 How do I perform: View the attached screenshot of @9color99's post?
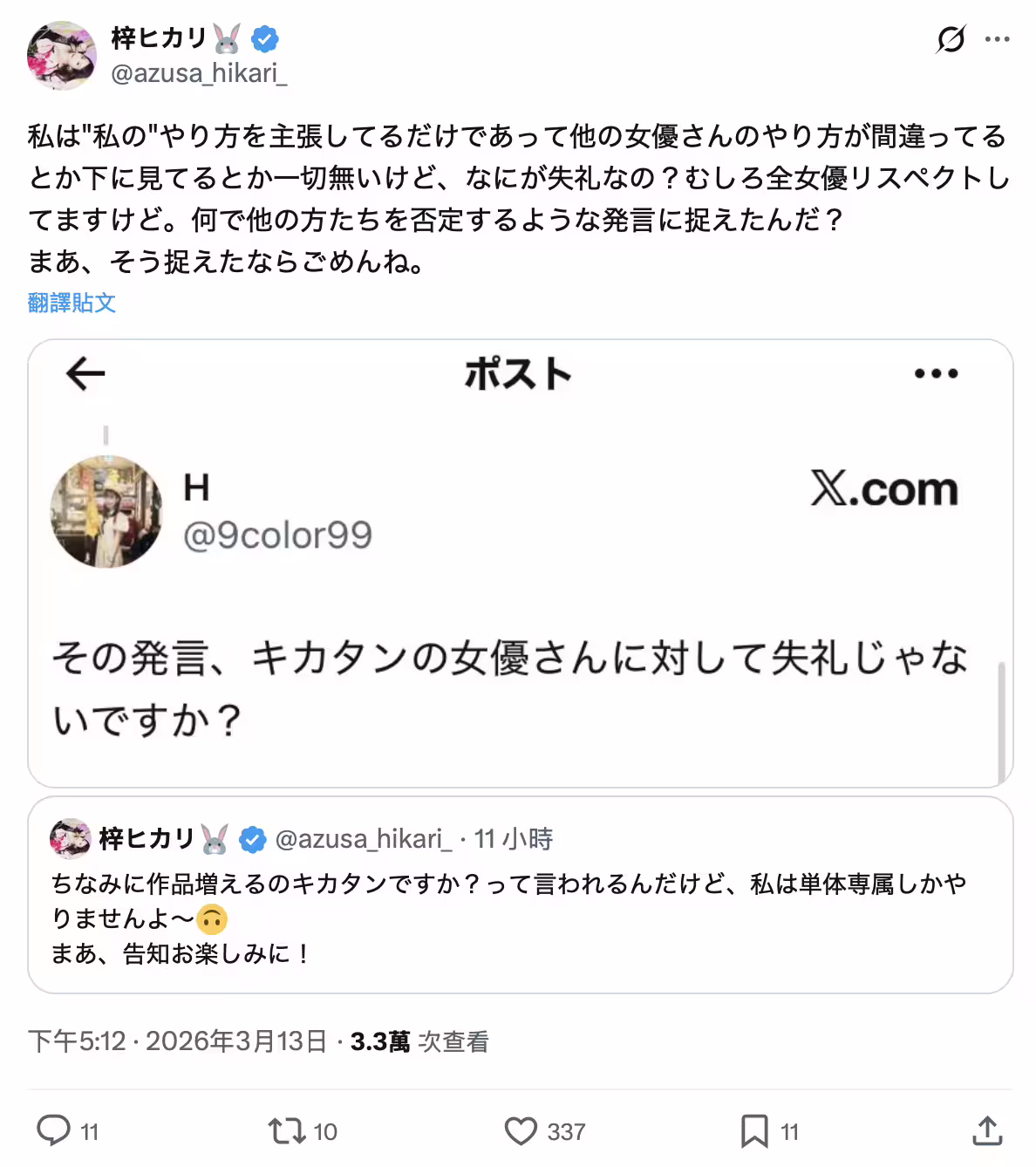(x=520, y=563)
